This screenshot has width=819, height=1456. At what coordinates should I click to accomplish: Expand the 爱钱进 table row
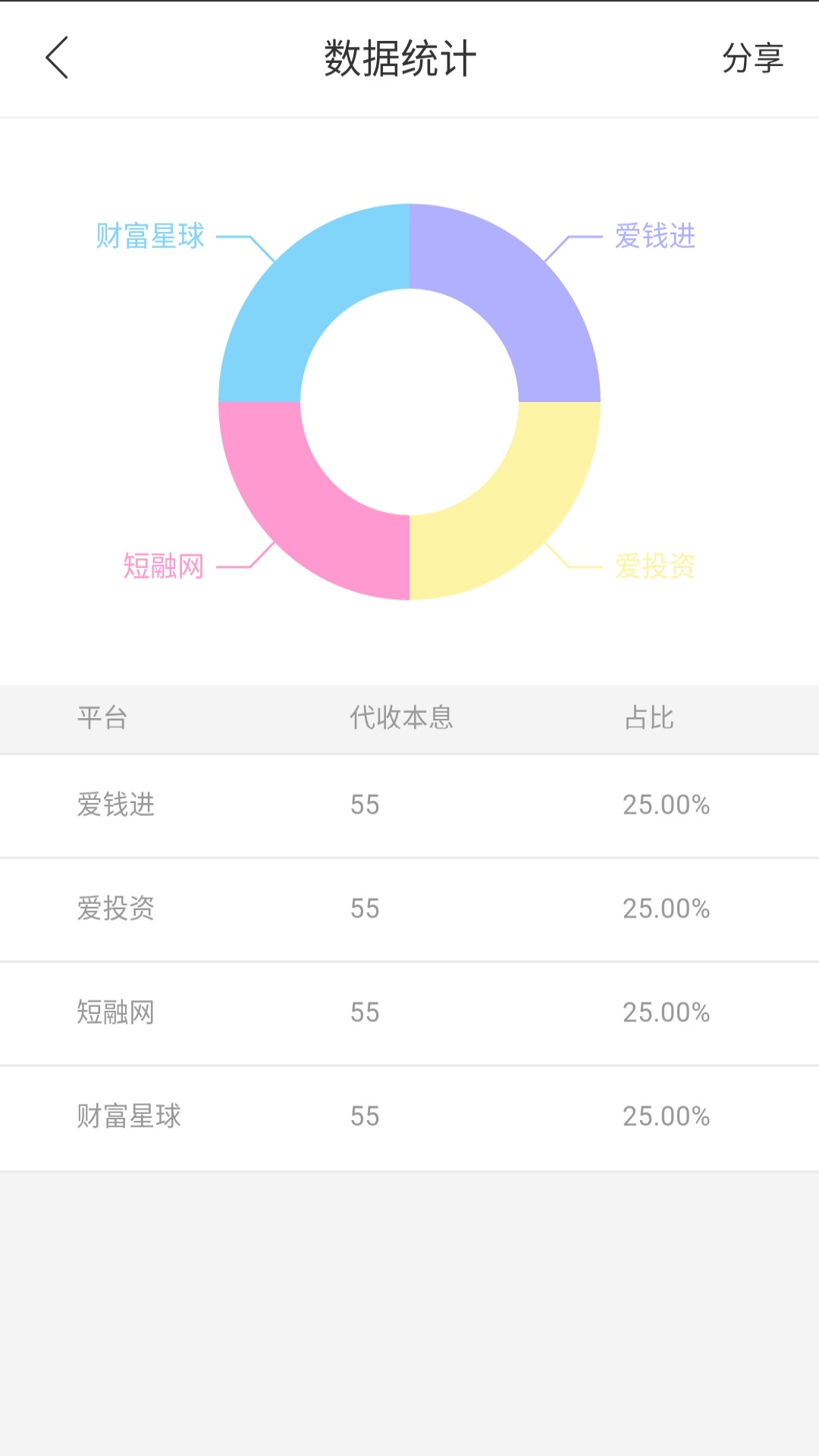(409, 805)
